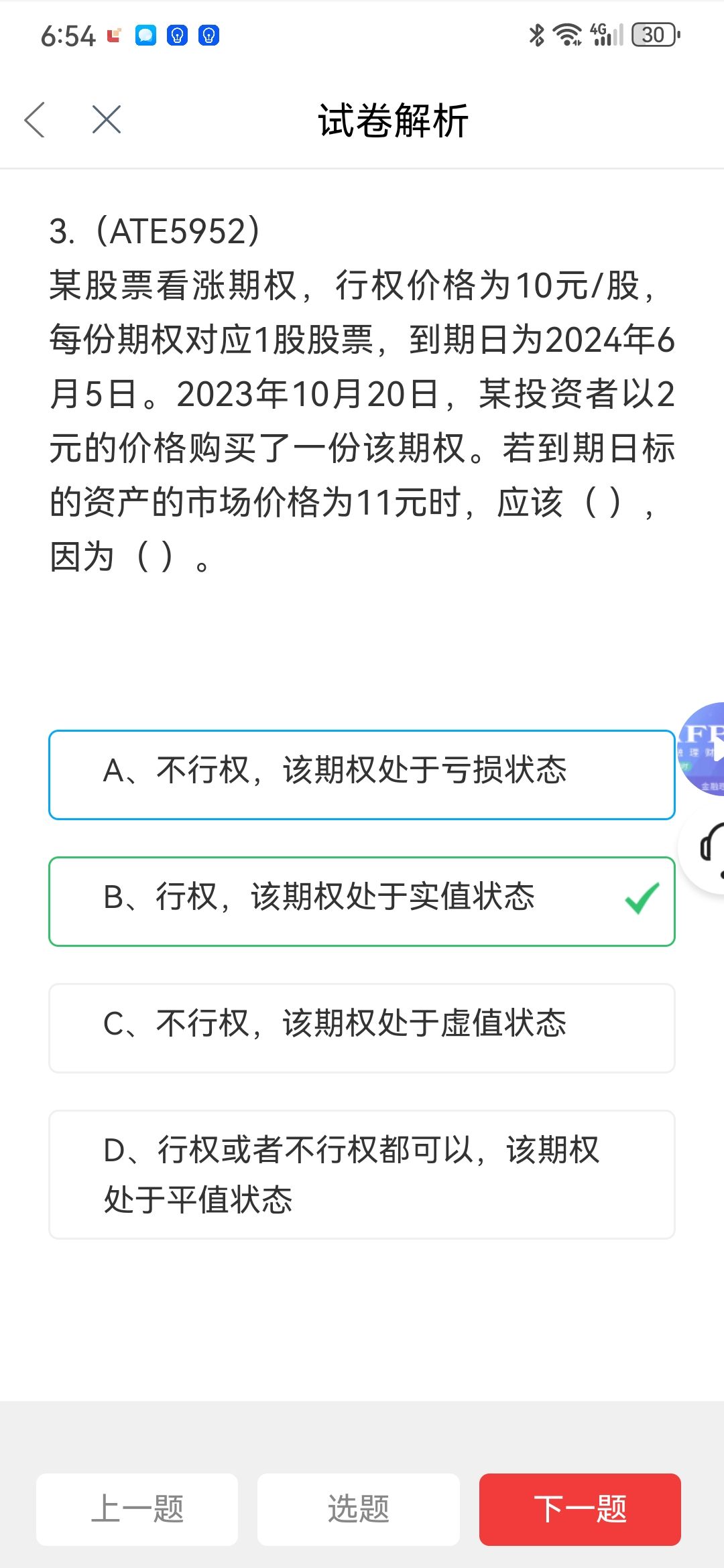Move to next question 下一题

[x=580, y=1509]
